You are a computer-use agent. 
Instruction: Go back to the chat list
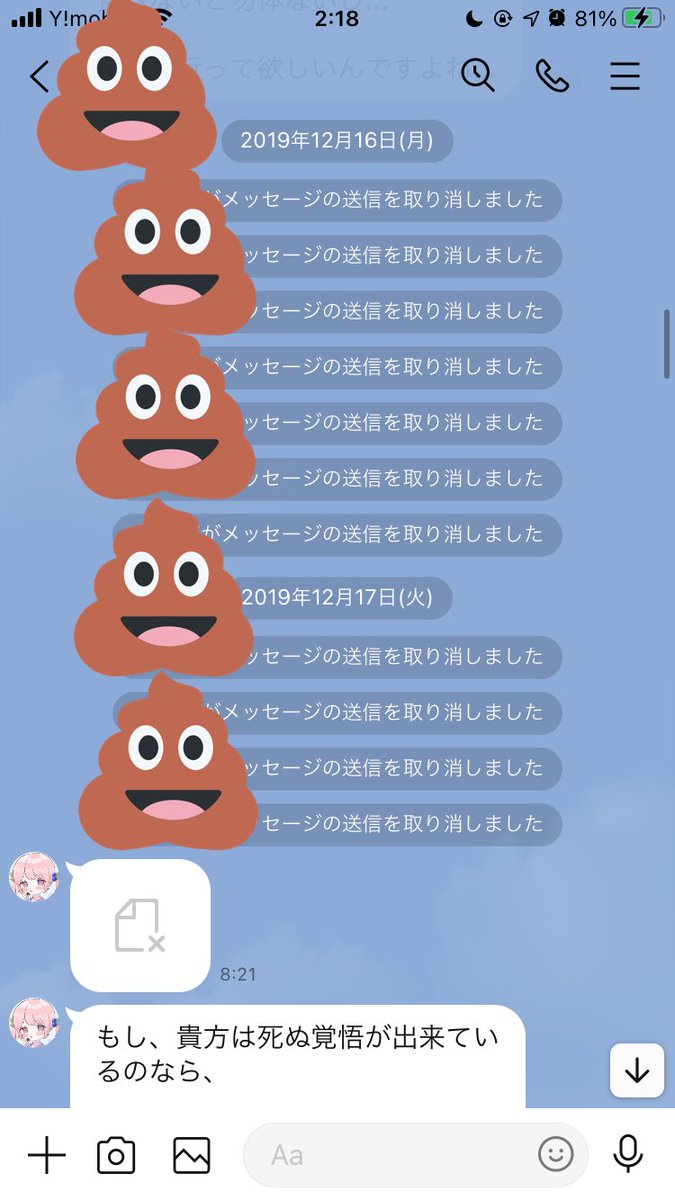coord(39,77)
